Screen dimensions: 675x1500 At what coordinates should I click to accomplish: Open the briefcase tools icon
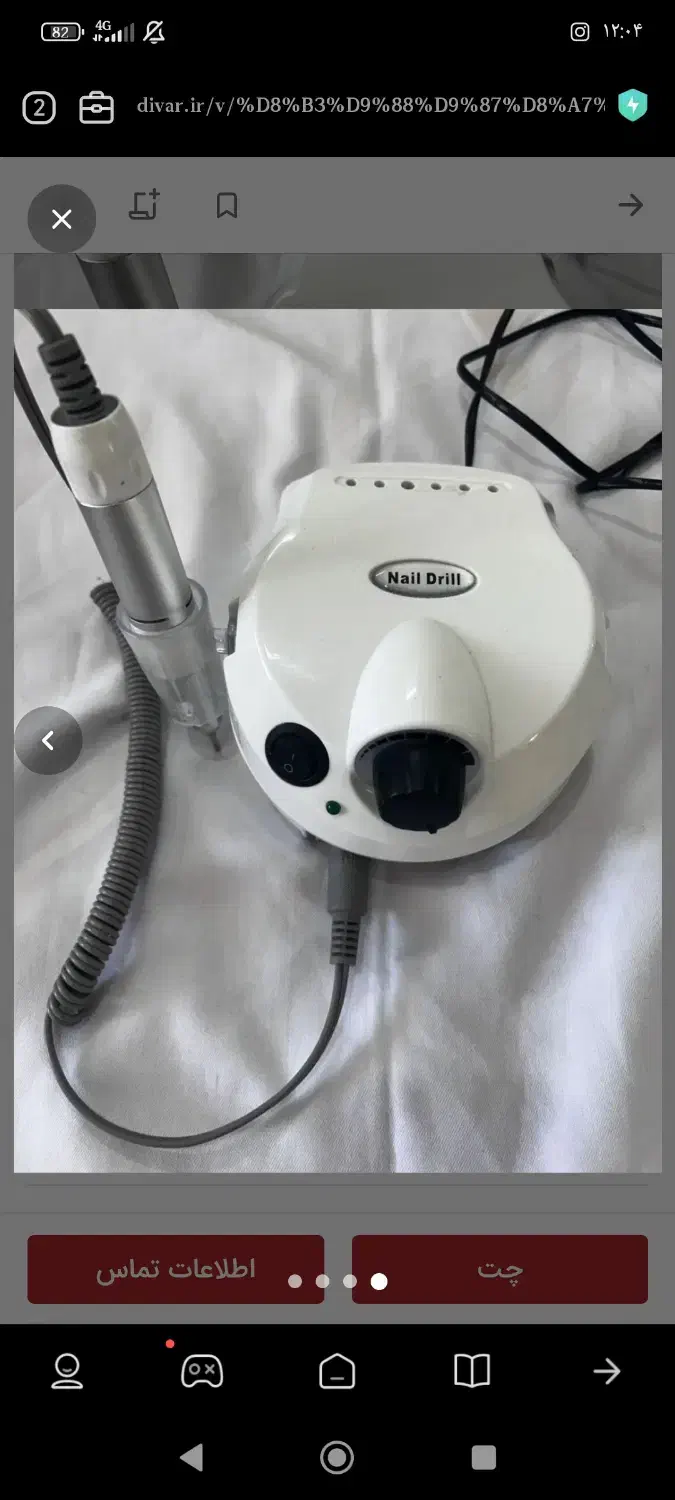97,108
